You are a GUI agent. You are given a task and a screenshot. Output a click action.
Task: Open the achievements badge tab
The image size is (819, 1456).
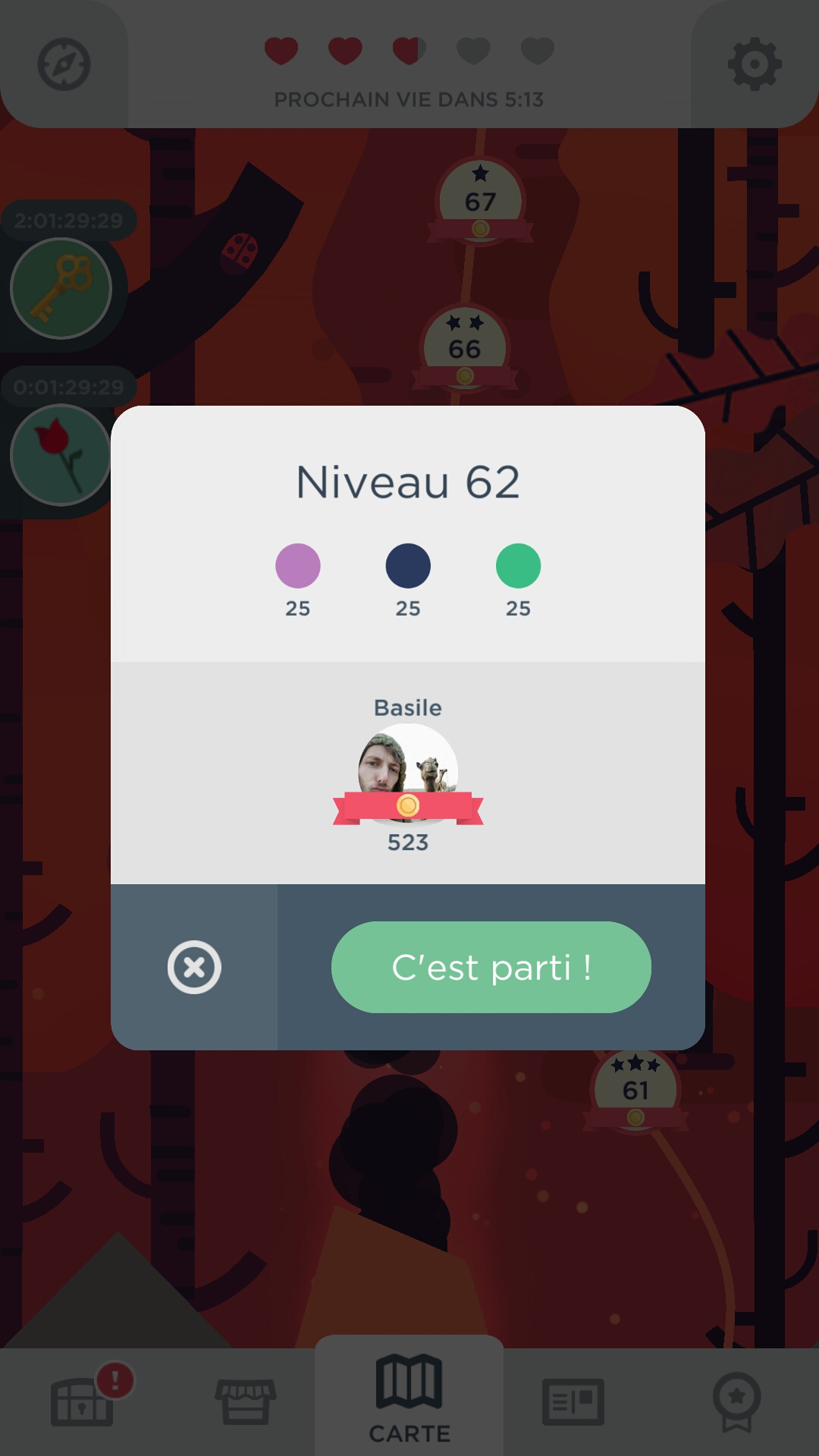pyautogui.click(x=736, y=1401)
